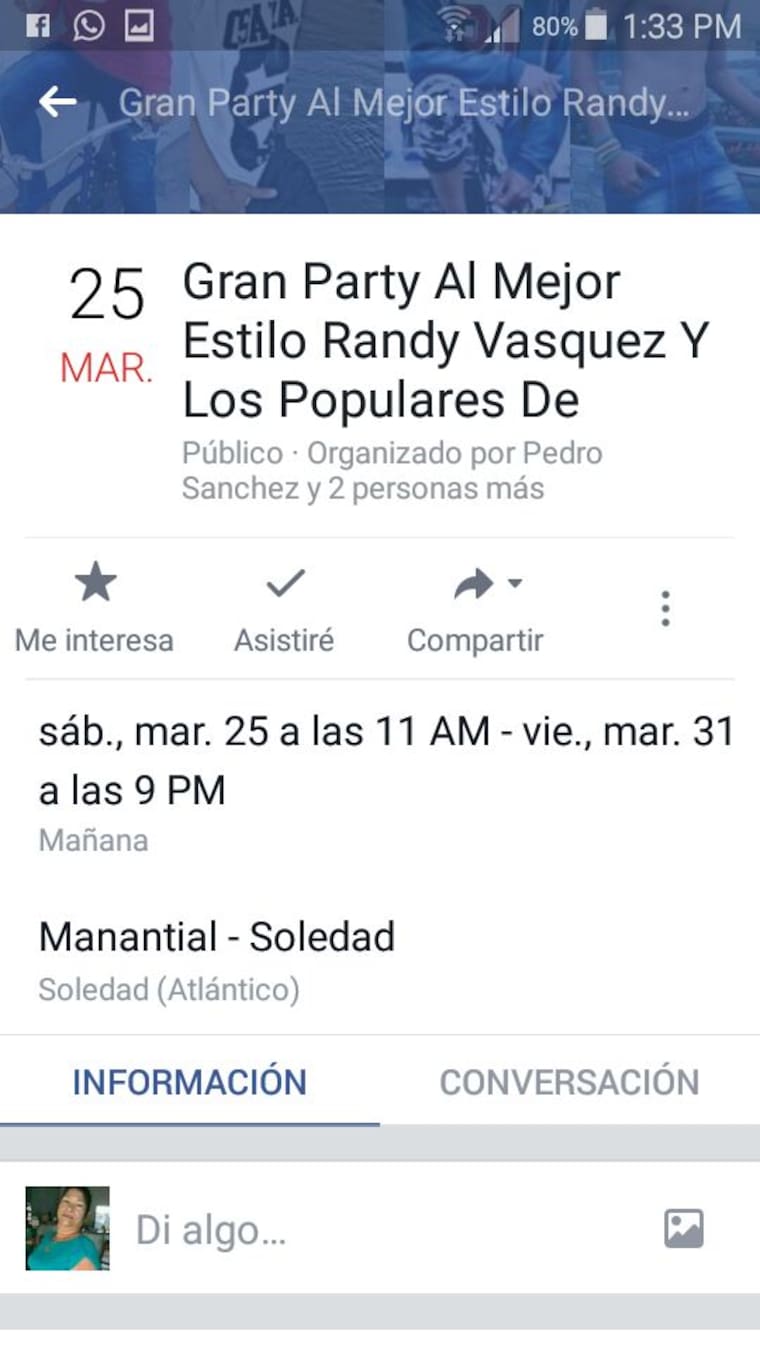Select Asistiré to attend event

click(x=284, y=607)
